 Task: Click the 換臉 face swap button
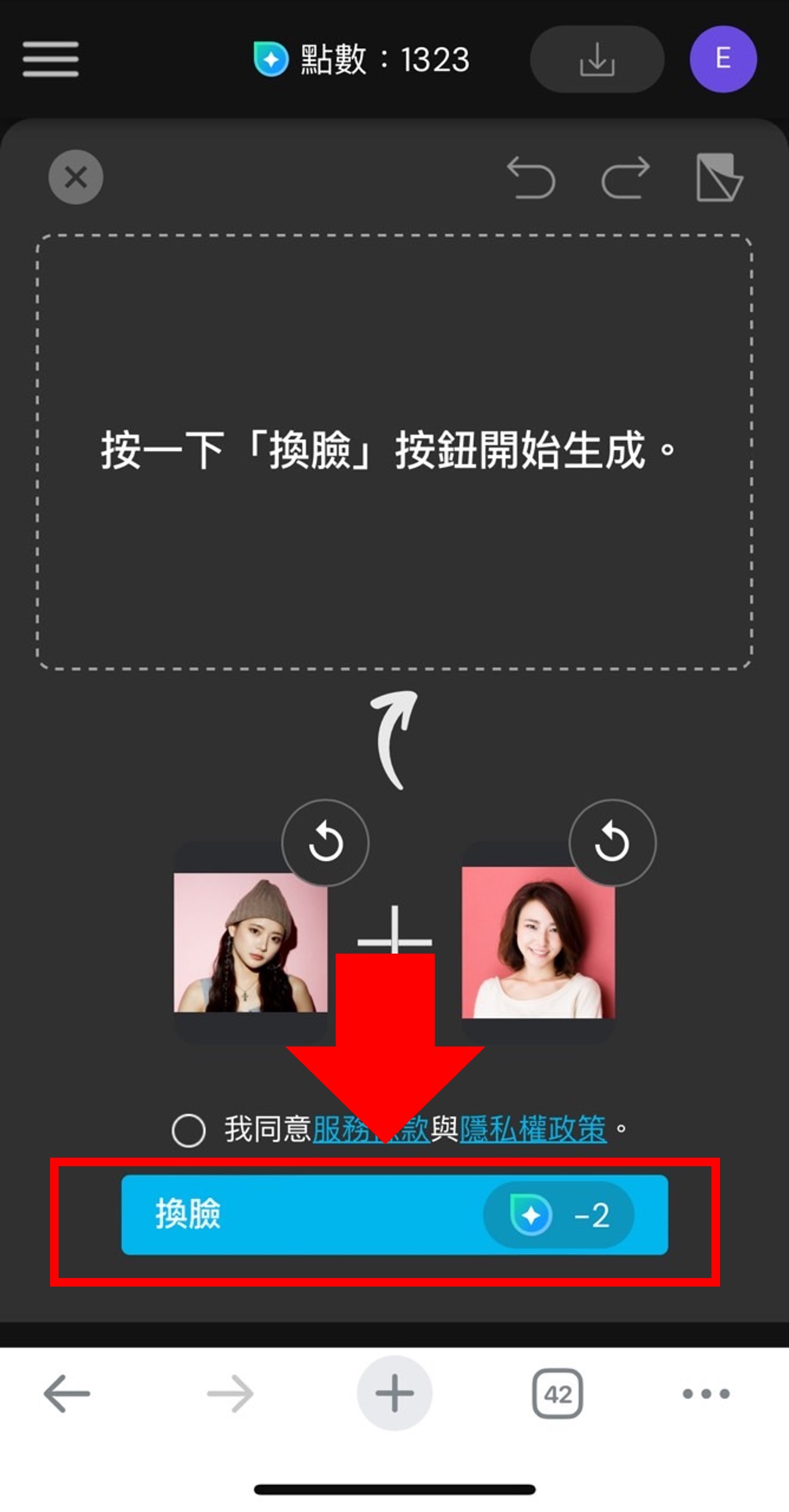(275, 1216)
